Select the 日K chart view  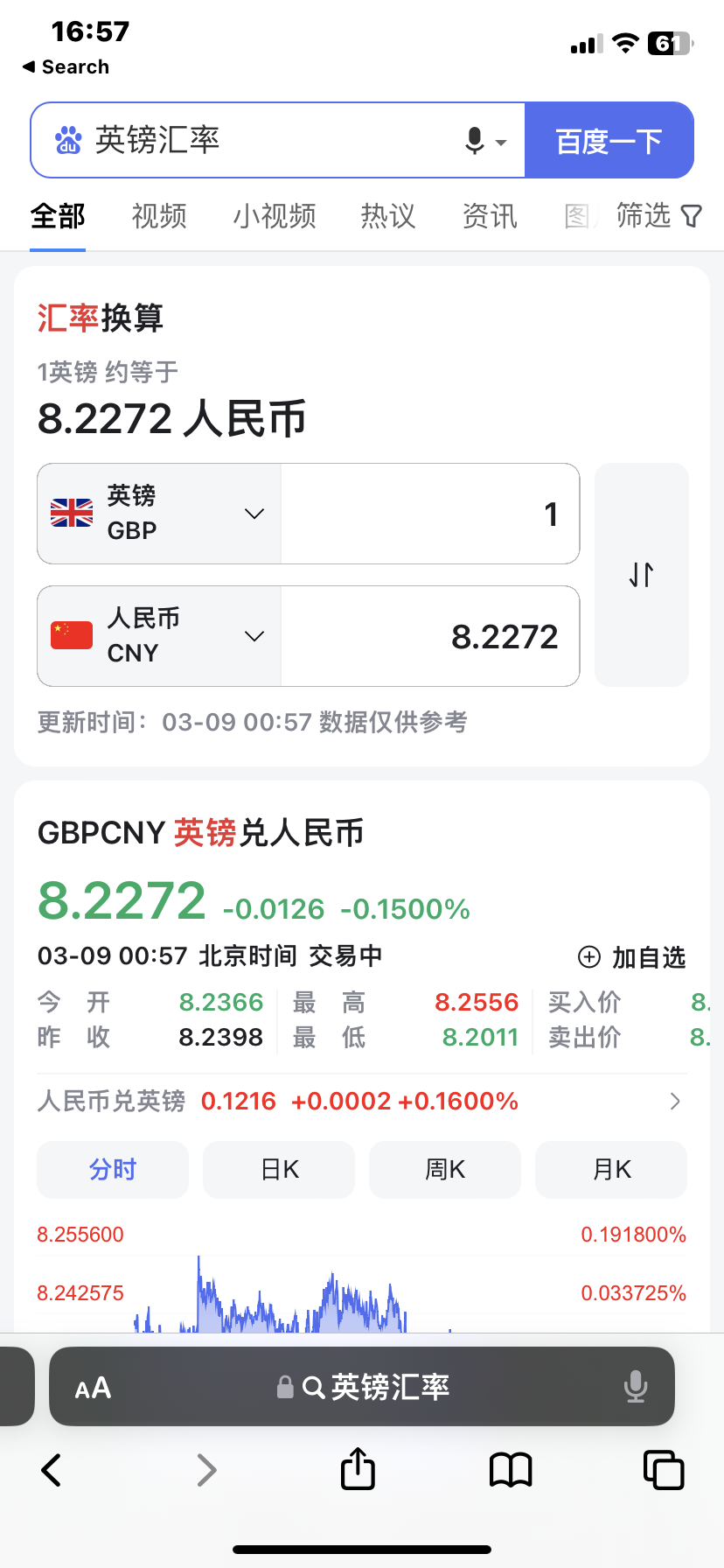279,1170
